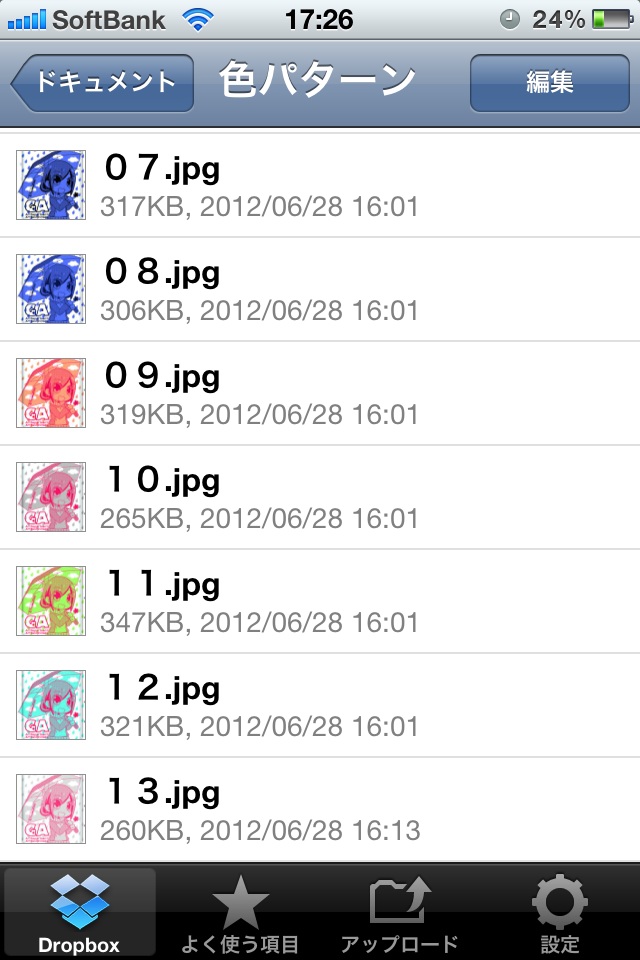
Task: Switch to the Dropbox tab
Action: [x=80, y=913]
